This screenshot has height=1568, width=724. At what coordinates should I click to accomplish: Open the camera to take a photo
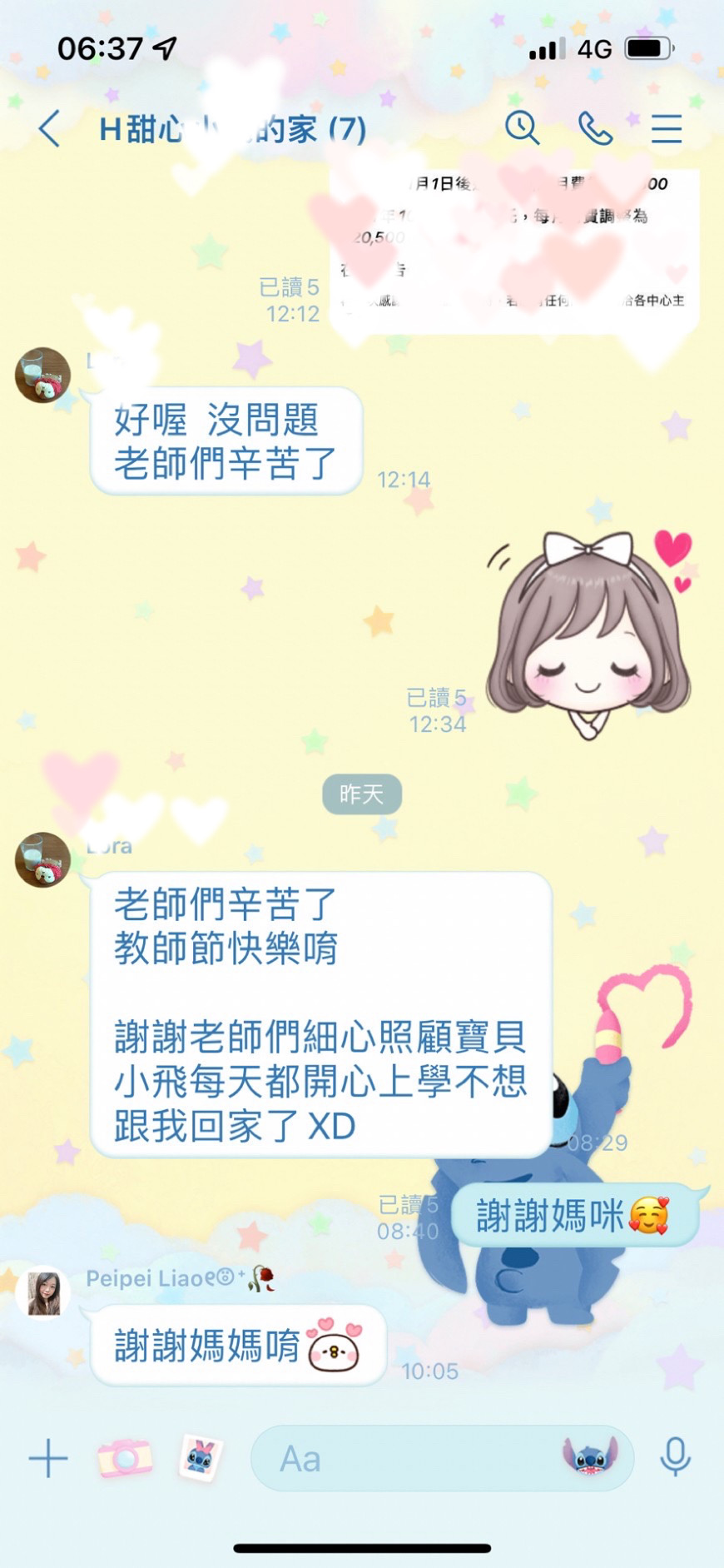pos(125,1458)
